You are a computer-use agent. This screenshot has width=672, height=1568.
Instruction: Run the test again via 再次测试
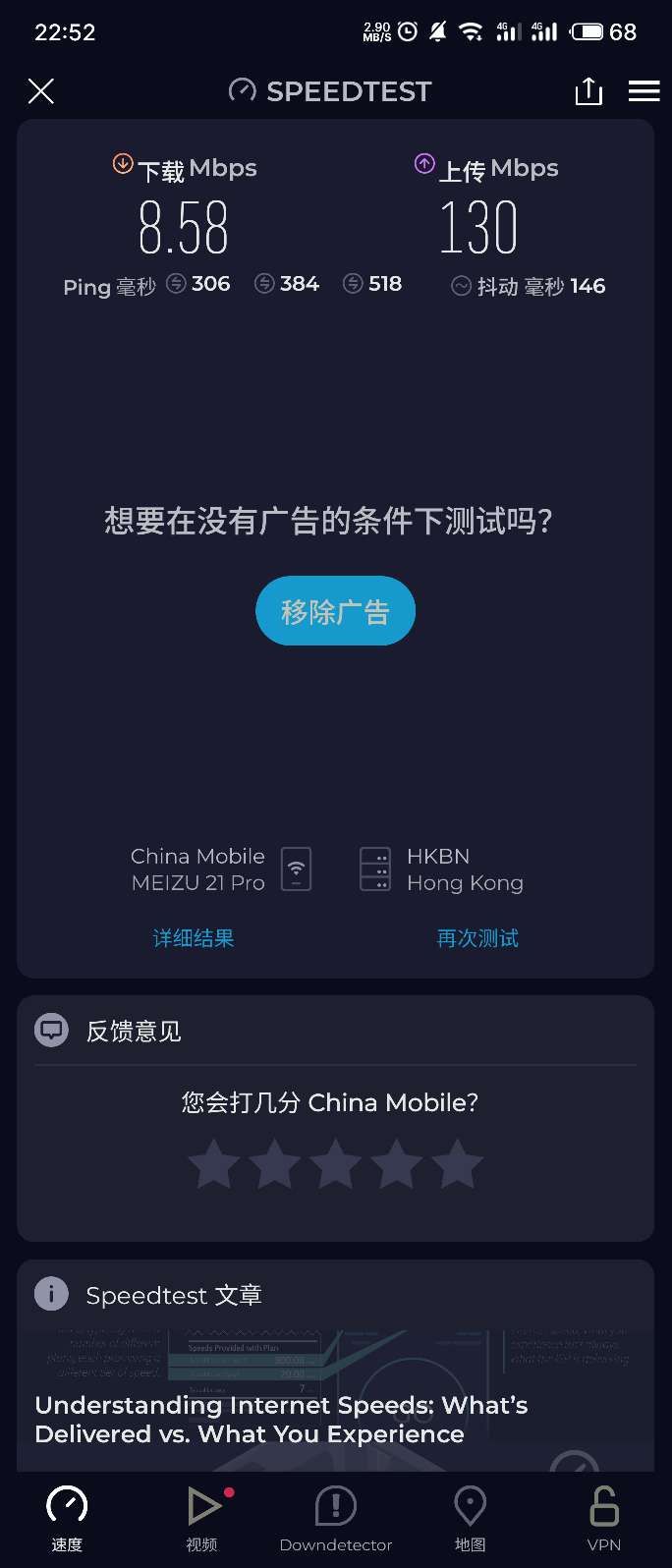click(x=477, y=938)
